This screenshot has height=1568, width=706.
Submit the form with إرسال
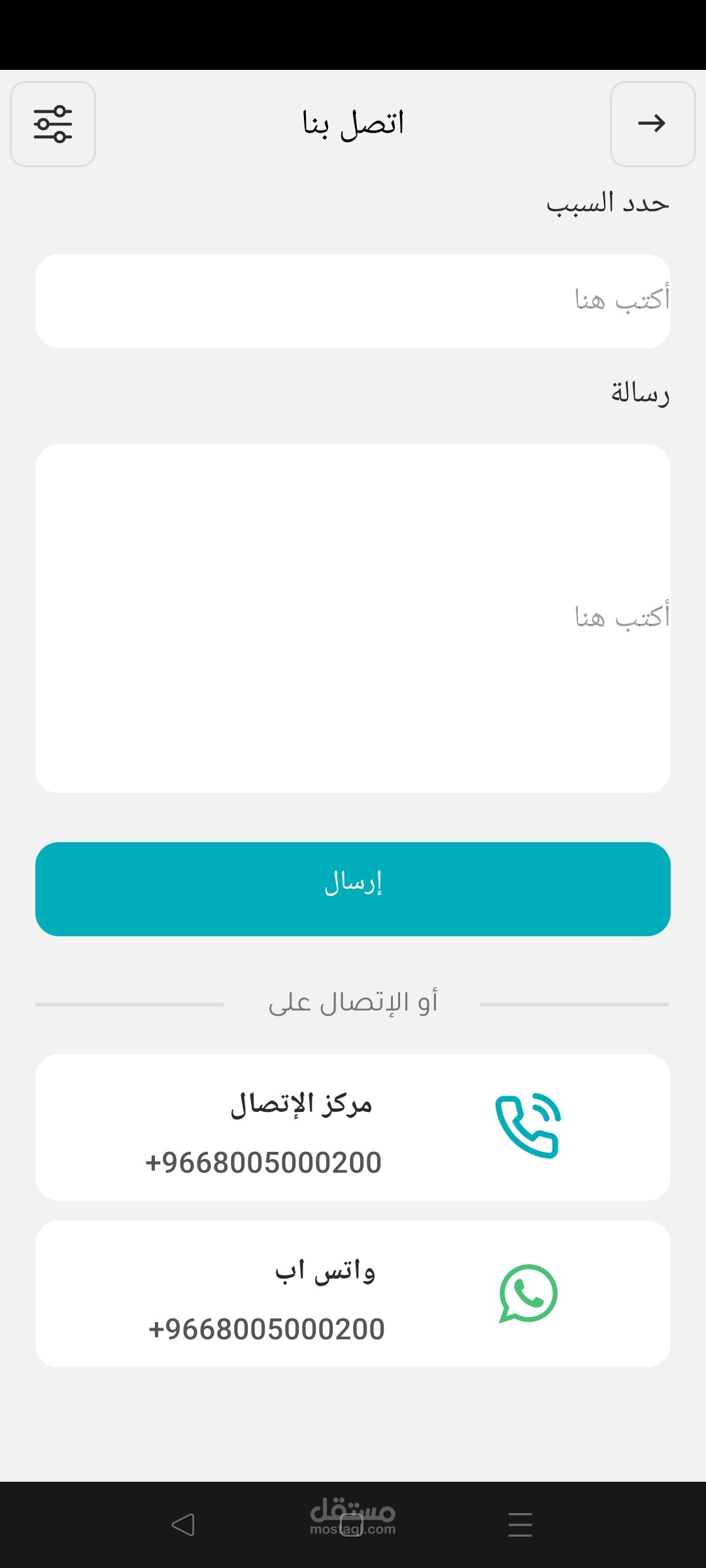[x=353, y=889]
